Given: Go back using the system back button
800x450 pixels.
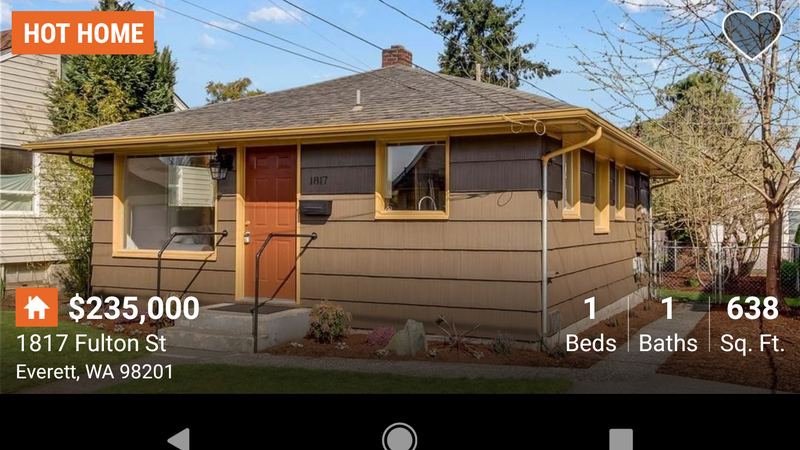Looking at the screenshot, I should pyautogui.click(x=179, y=438).
